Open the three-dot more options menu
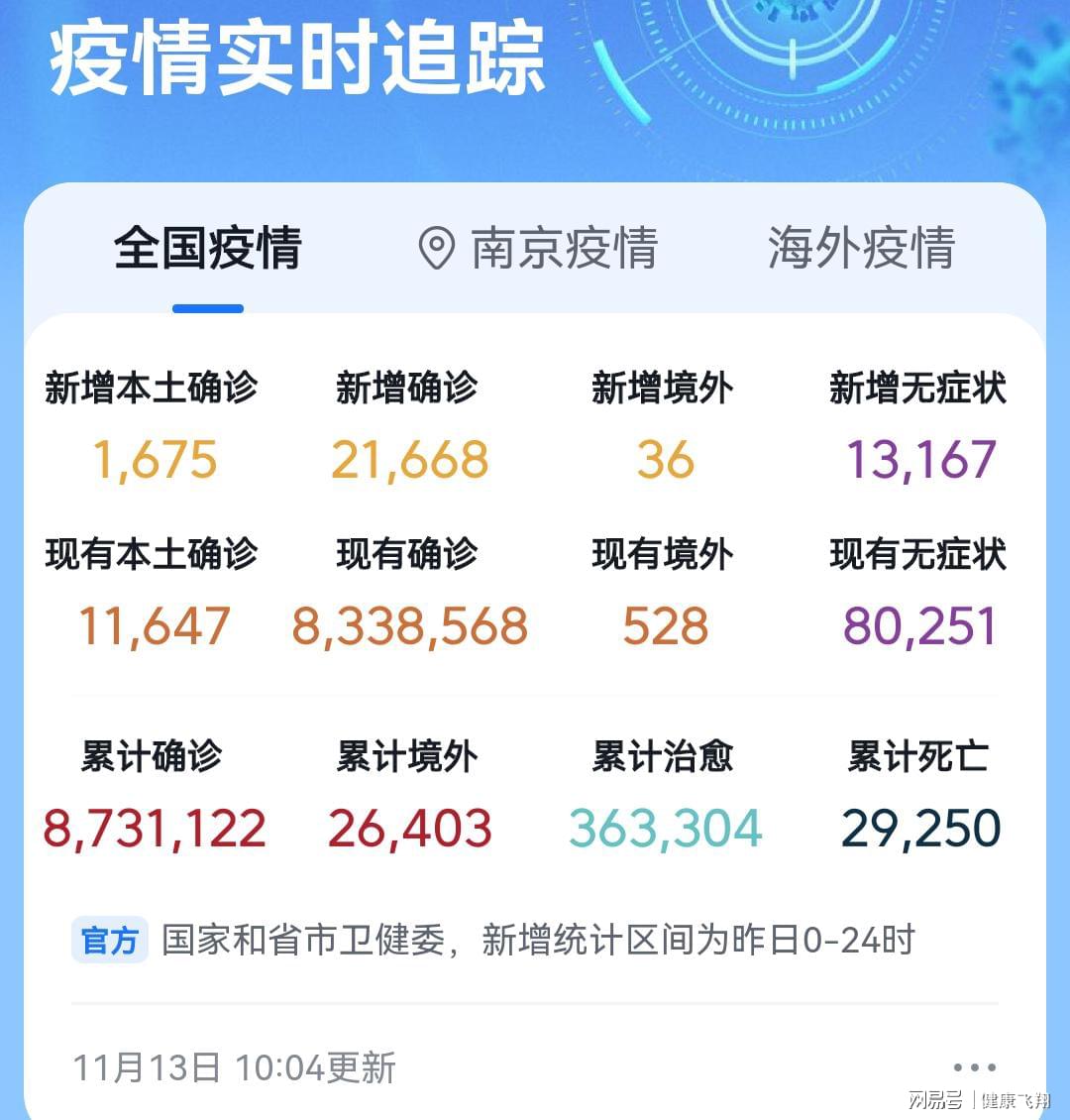1070x1120 pixels. [x=974, y=1067]
